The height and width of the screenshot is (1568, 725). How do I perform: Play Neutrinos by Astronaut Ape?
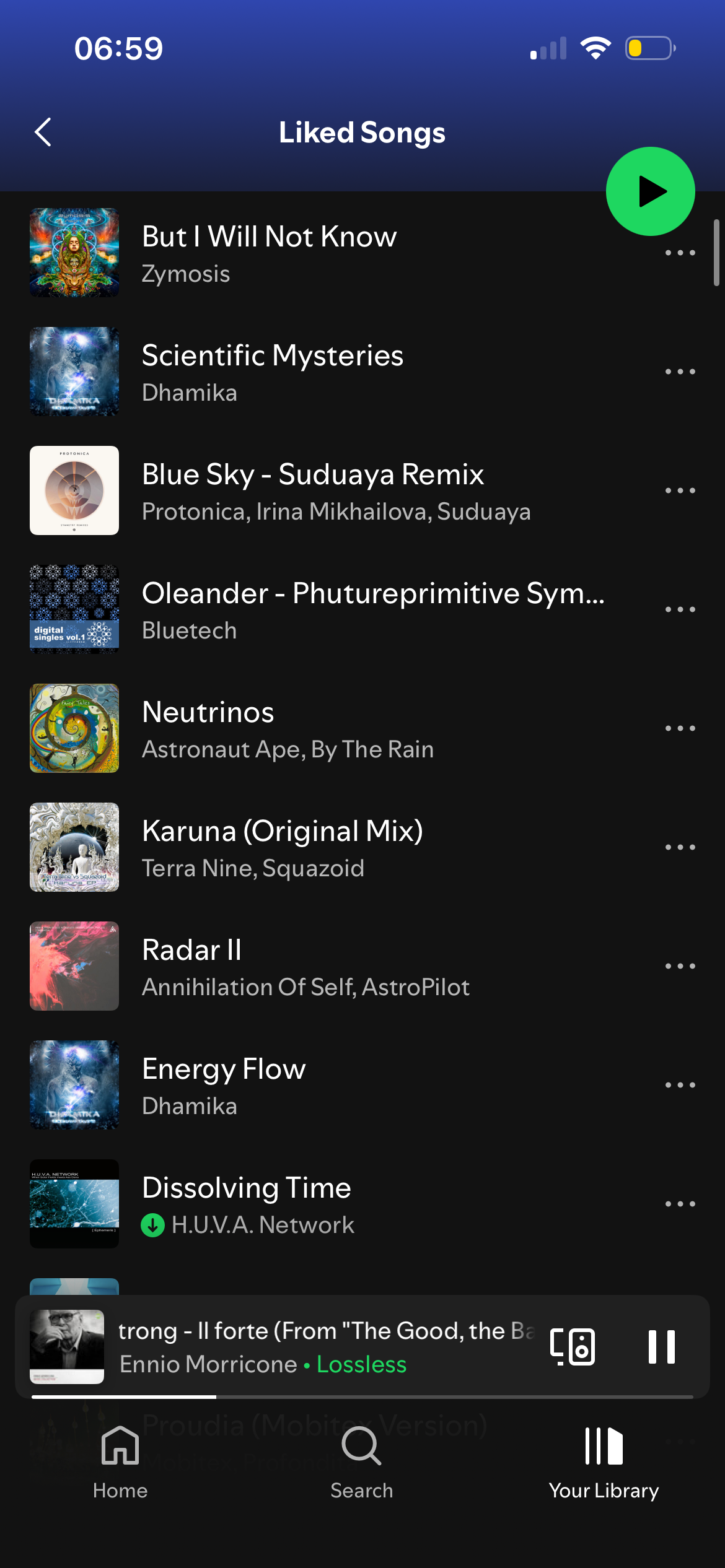[x=288, y=728]
